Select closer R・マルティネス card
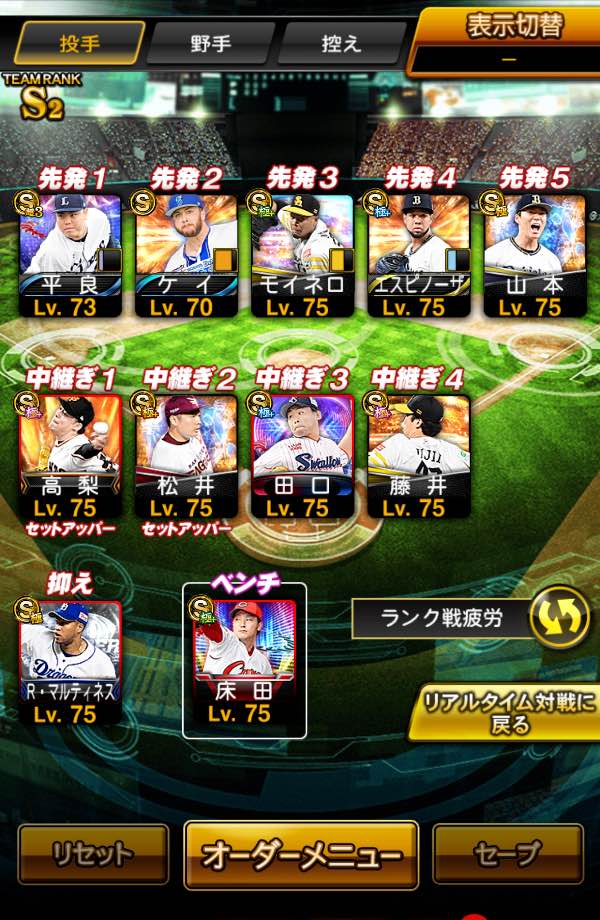 click(x=69, y=662)
